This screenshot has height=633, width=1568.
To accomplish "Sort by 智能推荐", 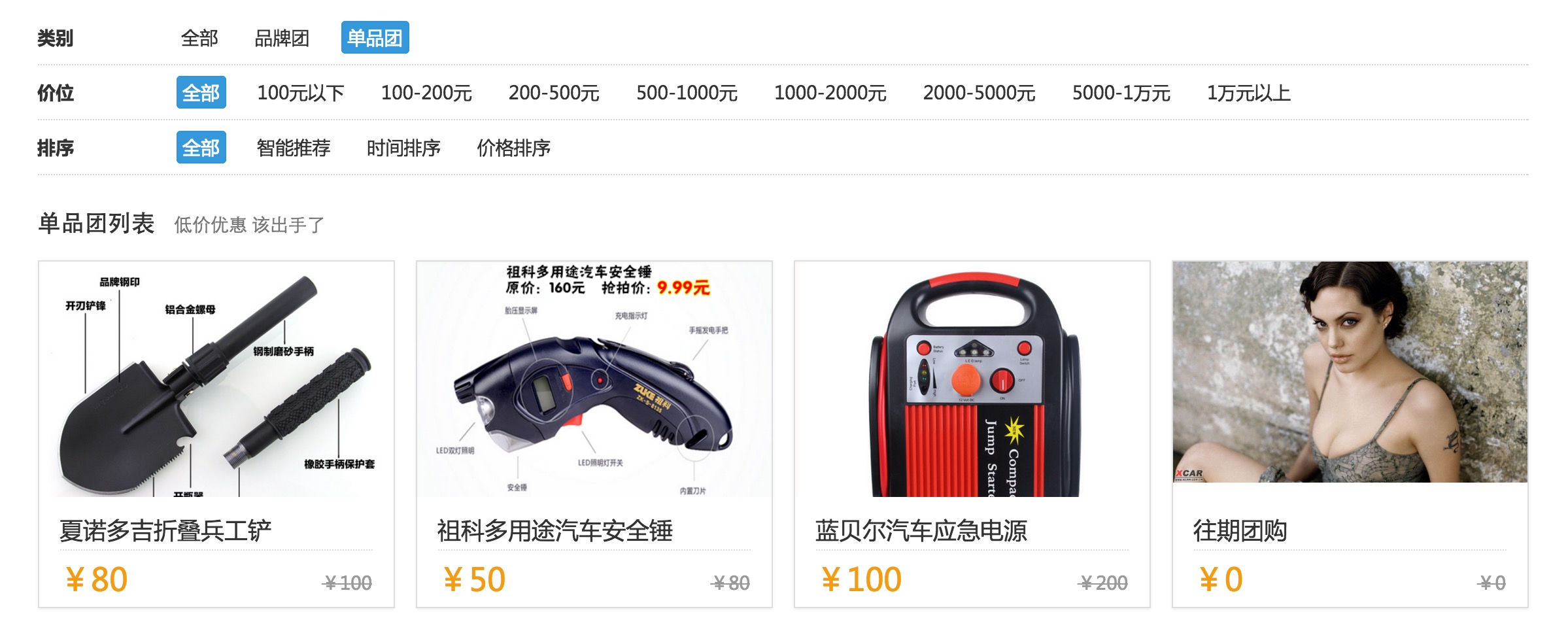I will [294, 148].
